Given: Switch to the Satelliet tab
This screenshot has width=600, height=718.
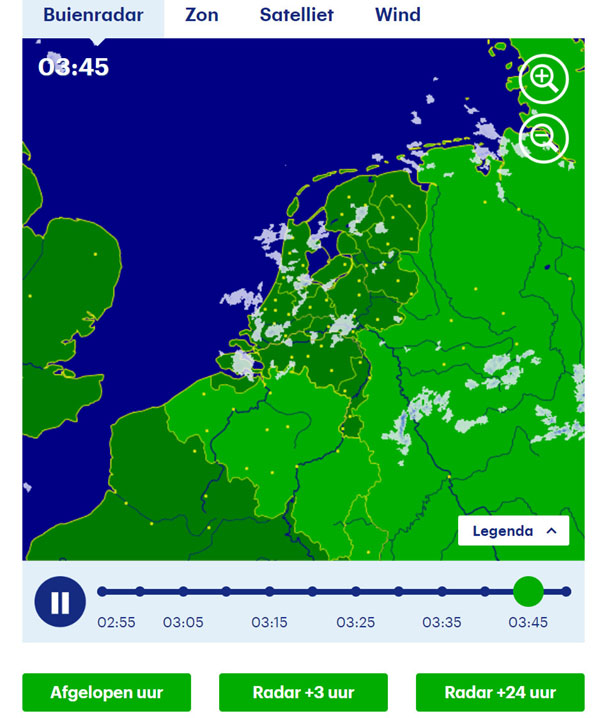Looking at the screenshot, I should [296, 15].
